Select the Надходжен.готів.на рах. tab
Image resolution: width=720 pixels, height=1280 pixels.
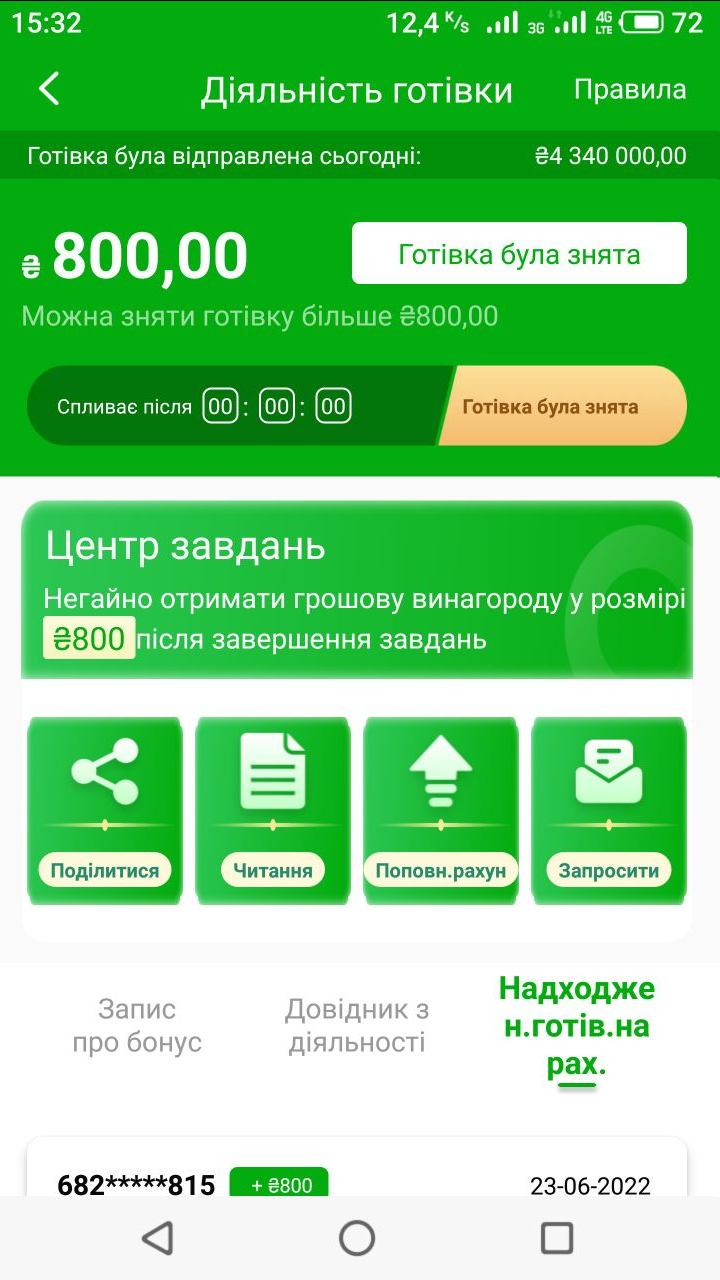(x=577, y=1026)
